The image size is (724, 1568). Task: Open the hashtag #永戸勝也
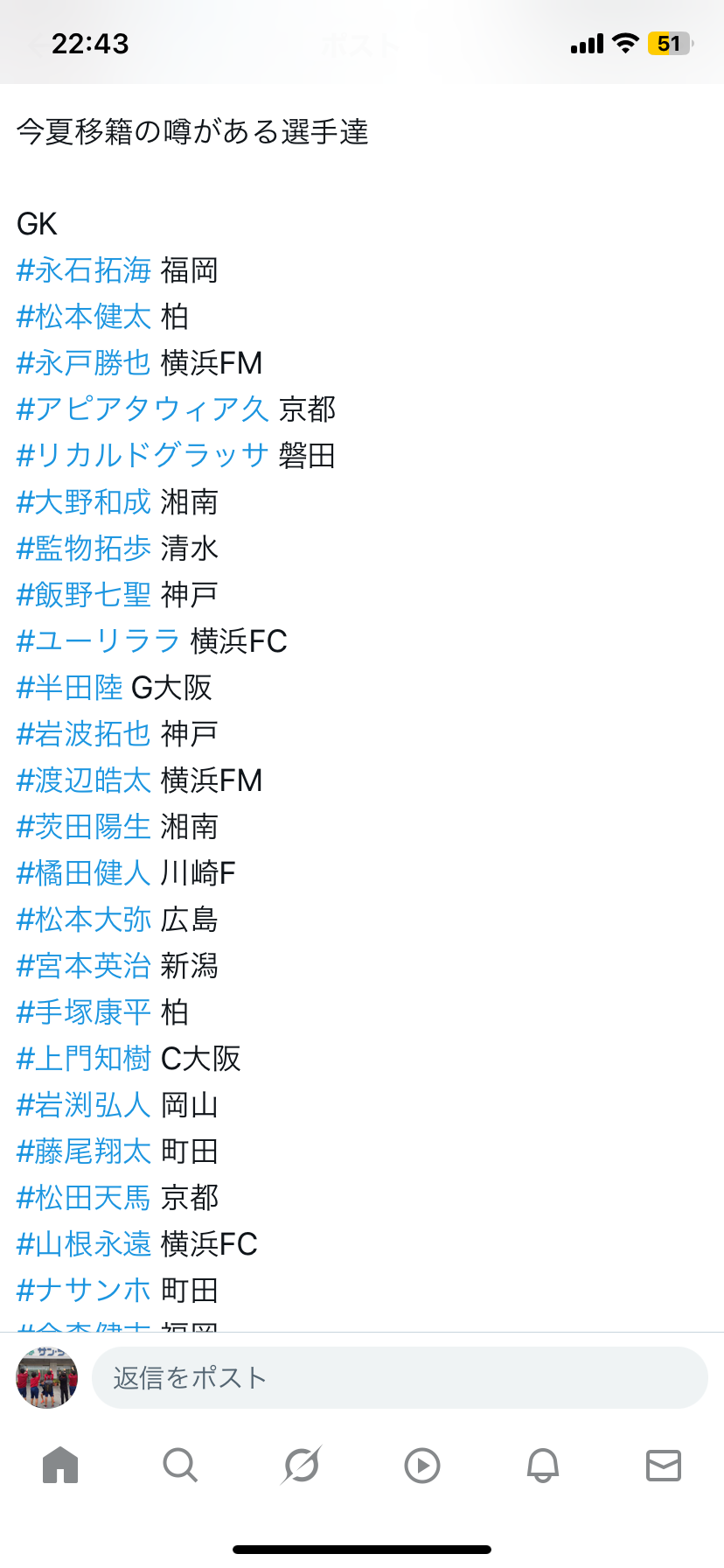tap(84, 363)
